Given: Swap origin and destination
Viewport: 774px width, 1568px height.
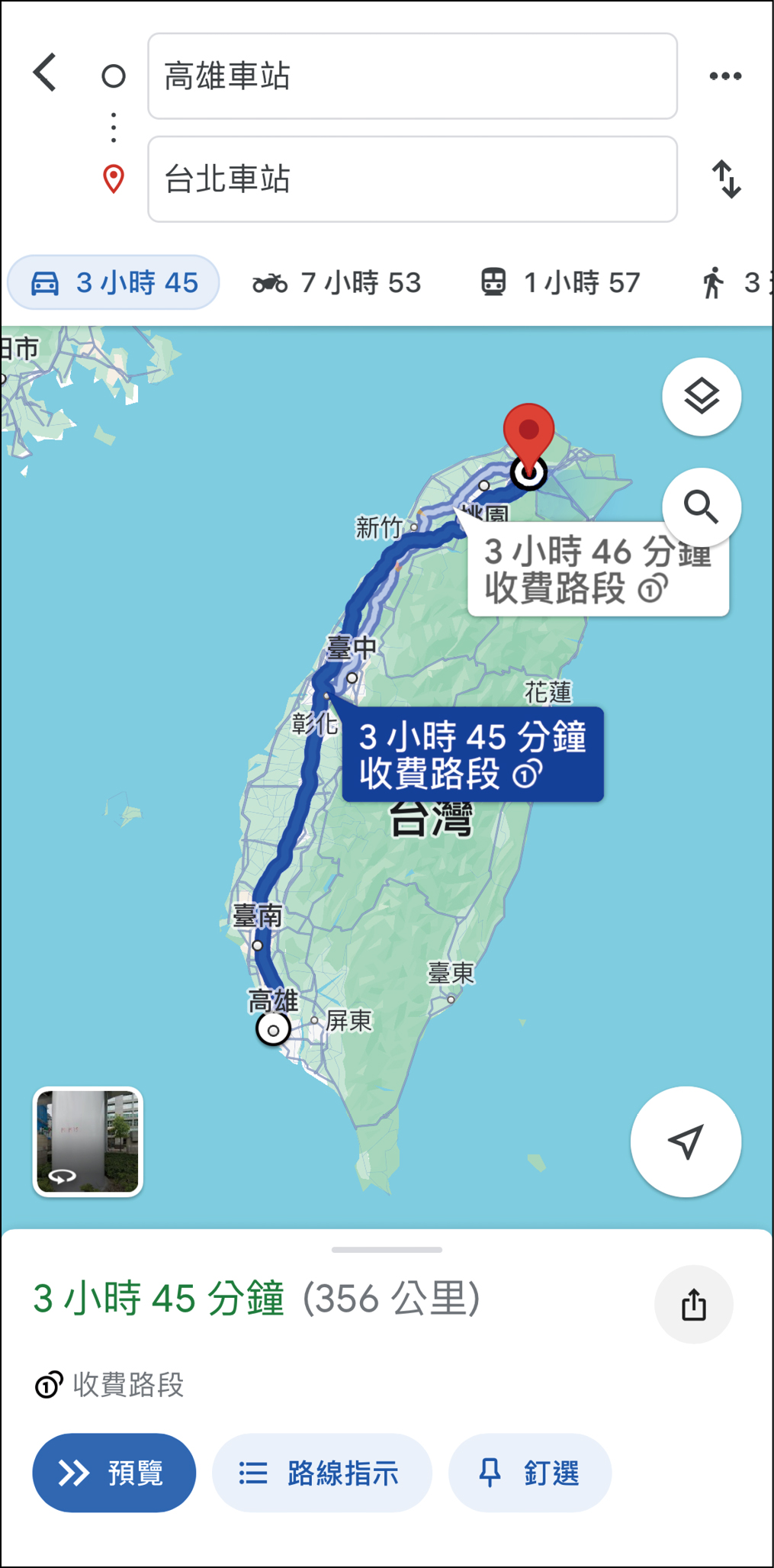Looking at the screenshot, I should click(726, 179).
